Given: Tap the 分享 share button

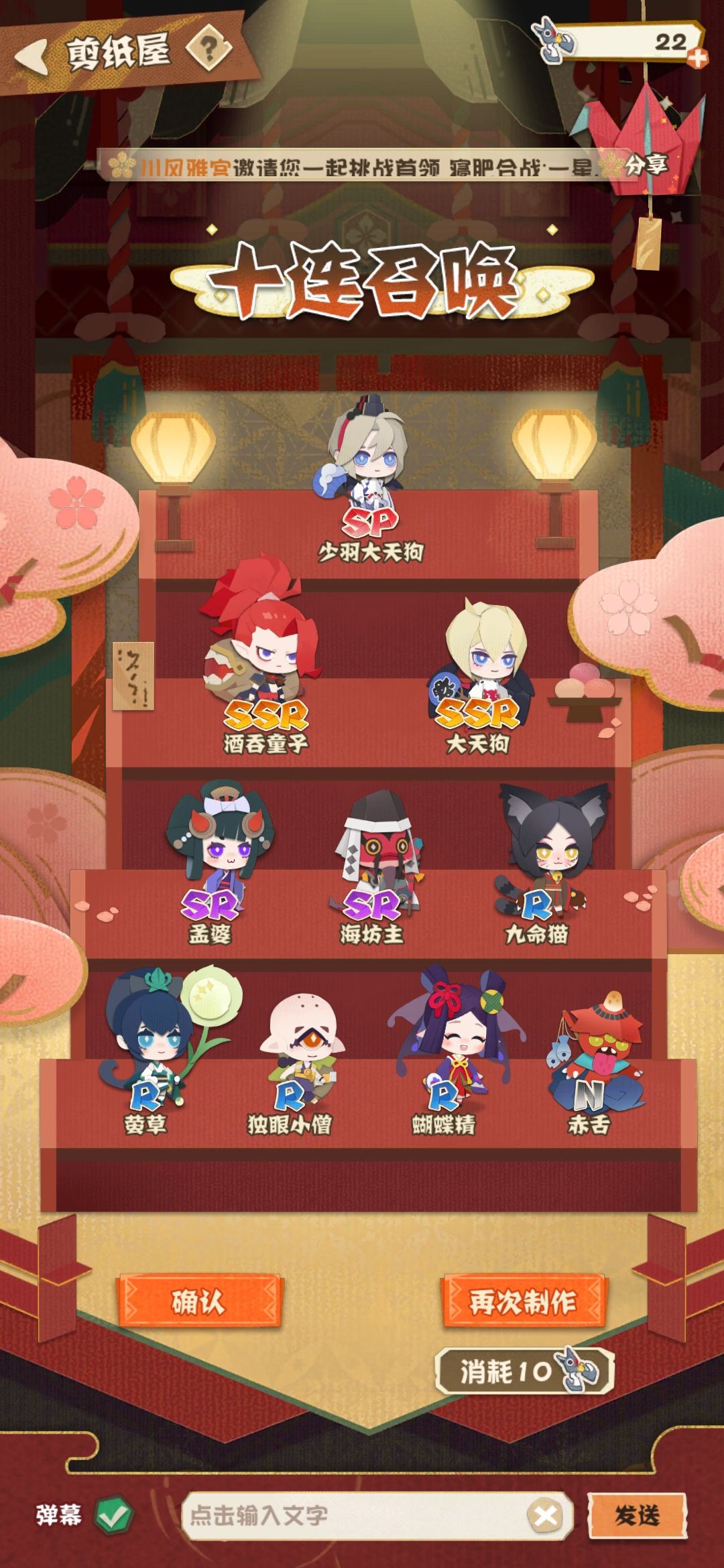Looking at the screenshot, I should (646, 164).
